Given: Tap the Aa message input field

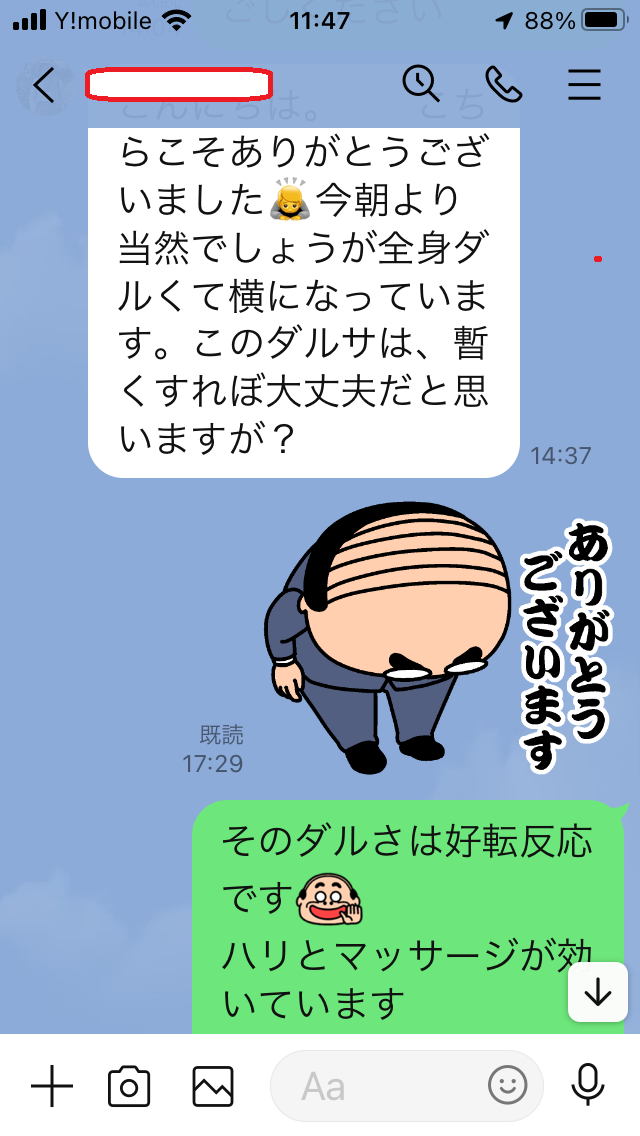Looking at the screenshot, I should pos(380,1085).
